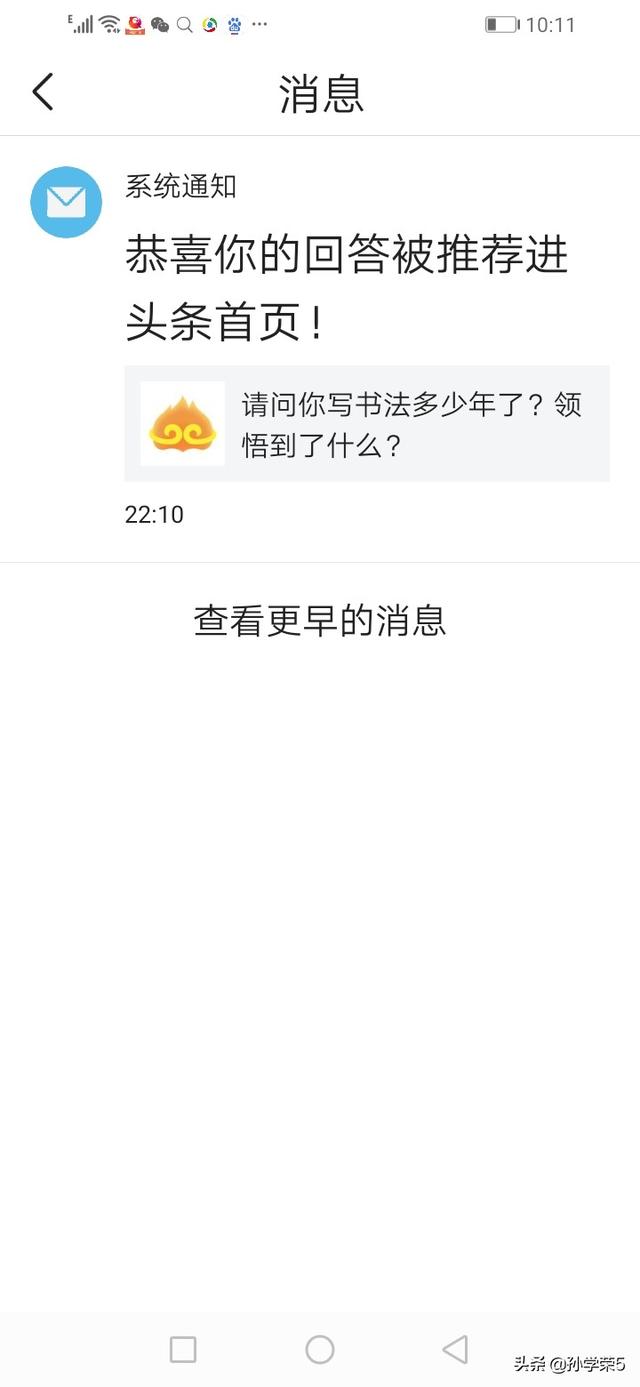Screen dimensions: 640x1387
Task: Go to the home screen via circle button
Action: [x=320, y=1349]
